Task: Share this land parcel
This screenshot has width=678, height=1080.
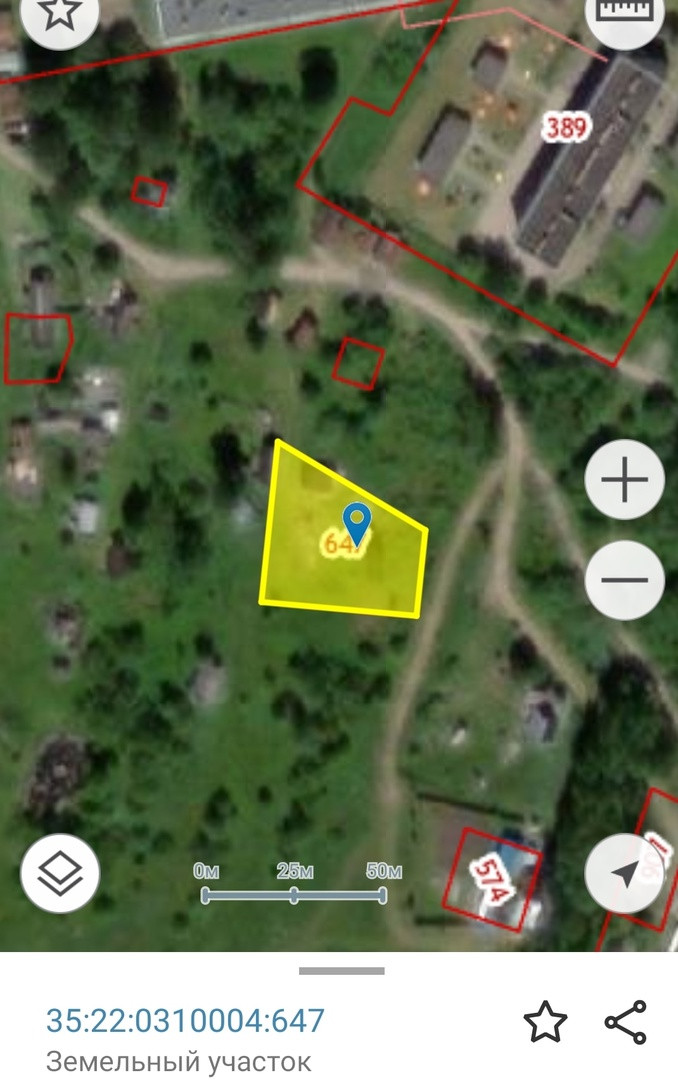Action: point(626,1022)
